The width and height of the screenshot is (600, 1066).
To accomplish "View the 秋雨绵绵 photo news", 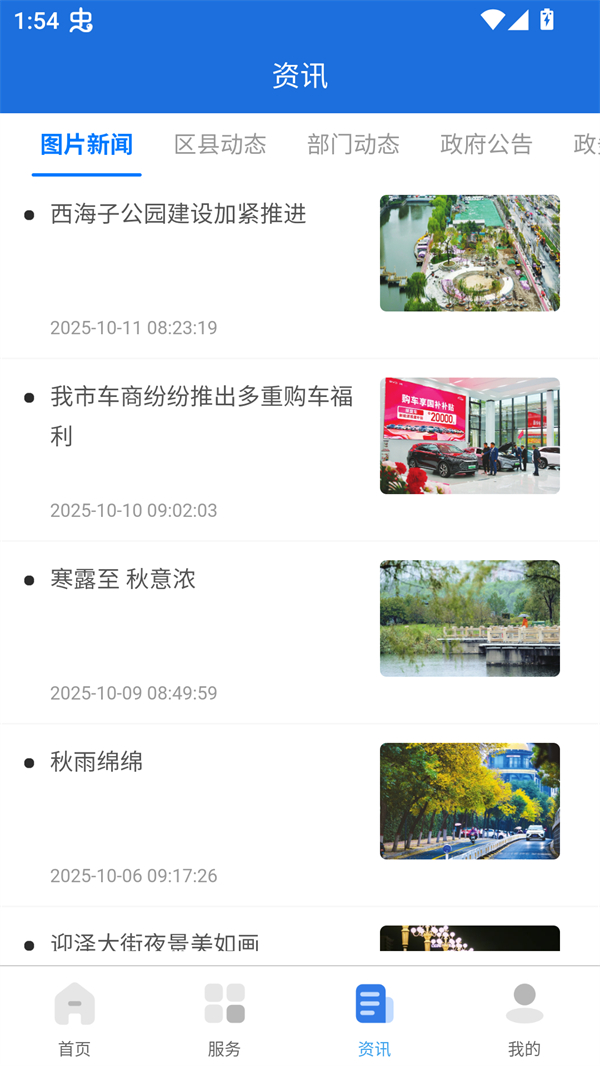I will (x=97, y=762).
